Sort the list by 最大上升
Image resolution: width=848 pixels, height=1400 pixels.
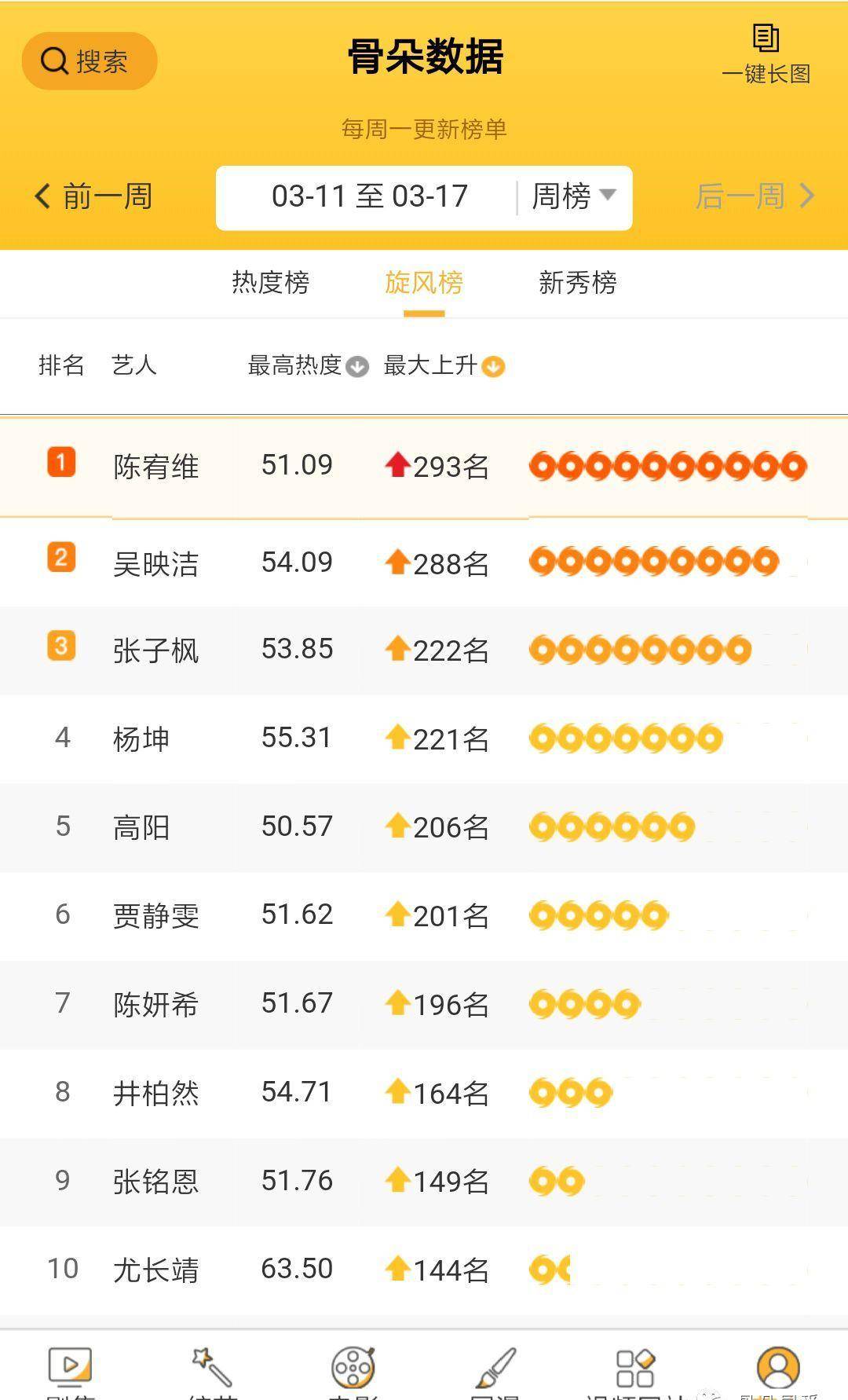point(444,366)
